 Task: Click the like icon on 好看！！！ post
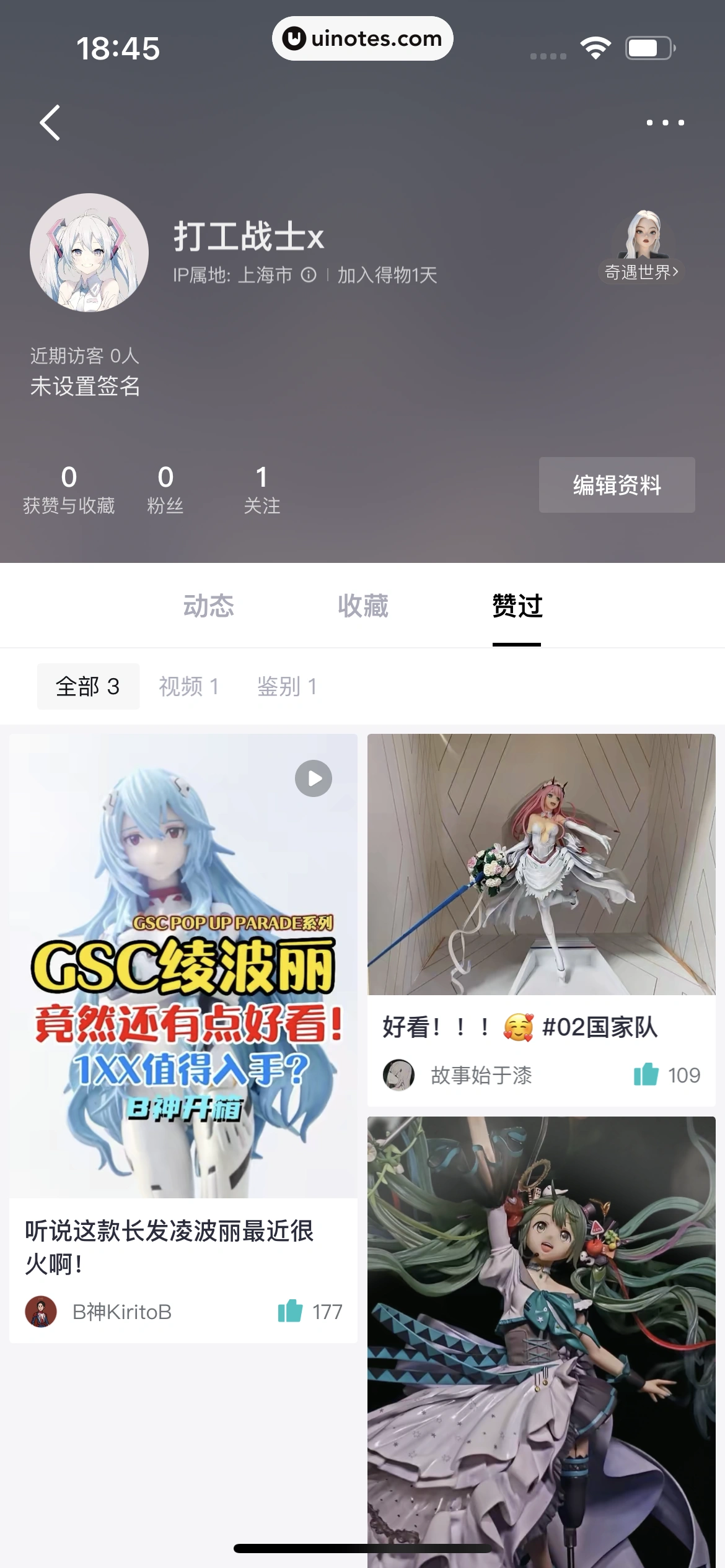[x=645, y=1076]
